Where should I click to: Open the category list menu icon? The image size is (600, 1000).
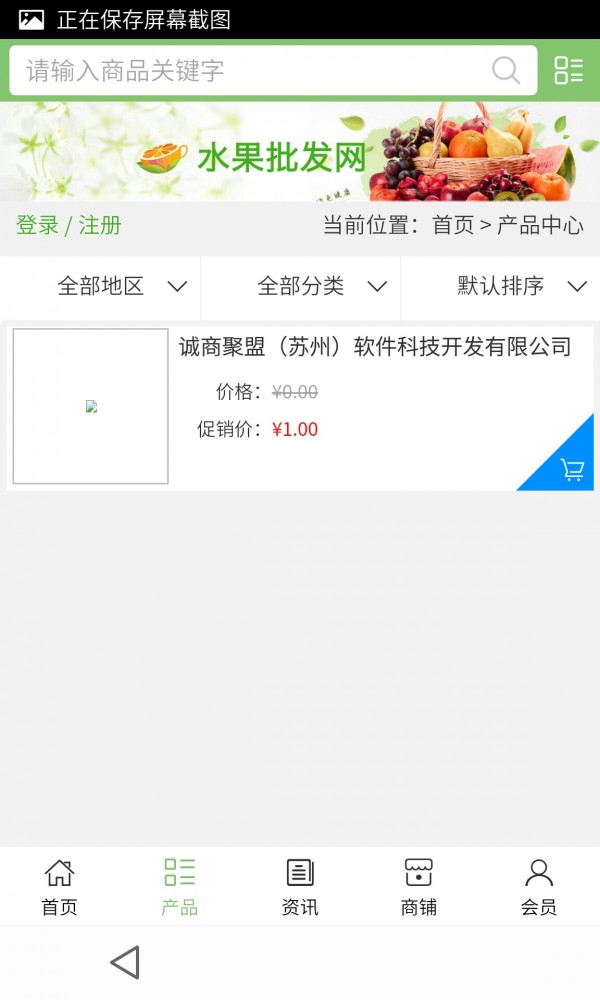pyautogui.click(x=569, y=71)
